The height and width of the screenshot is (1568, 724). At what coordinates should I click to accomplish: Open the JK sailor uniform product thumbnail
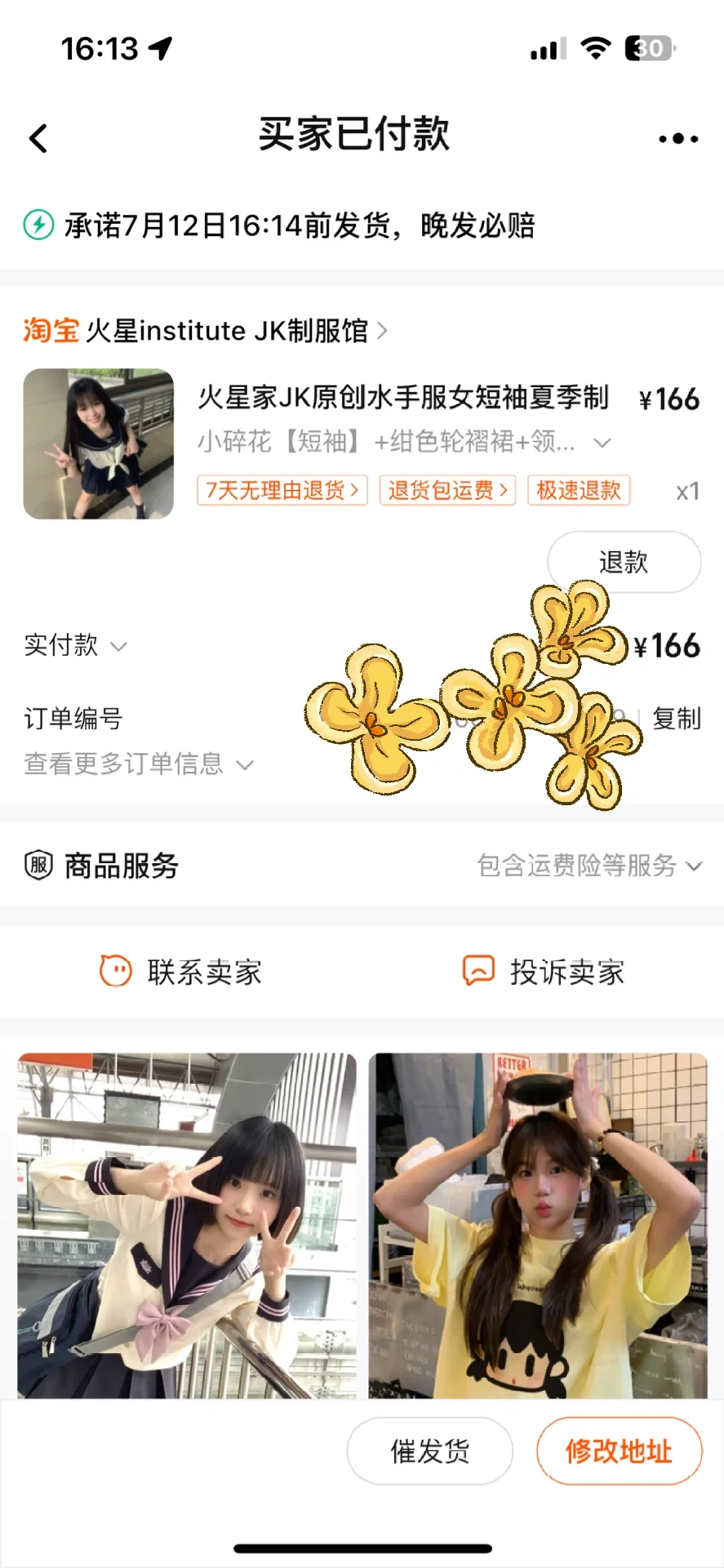coord(99,443)
